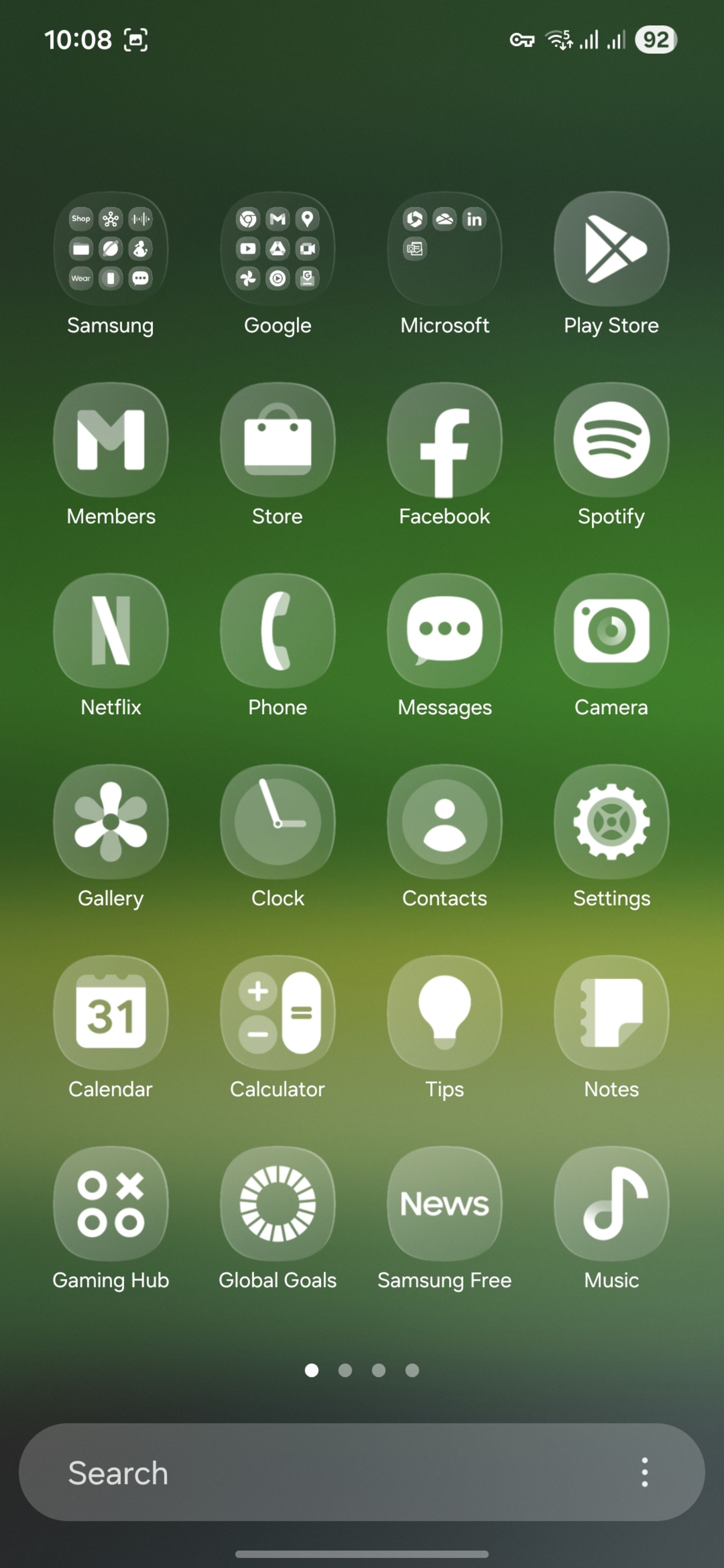Launch the Camera app
The width and height of the screenshot is (724, 1568).
coord(611,631)
